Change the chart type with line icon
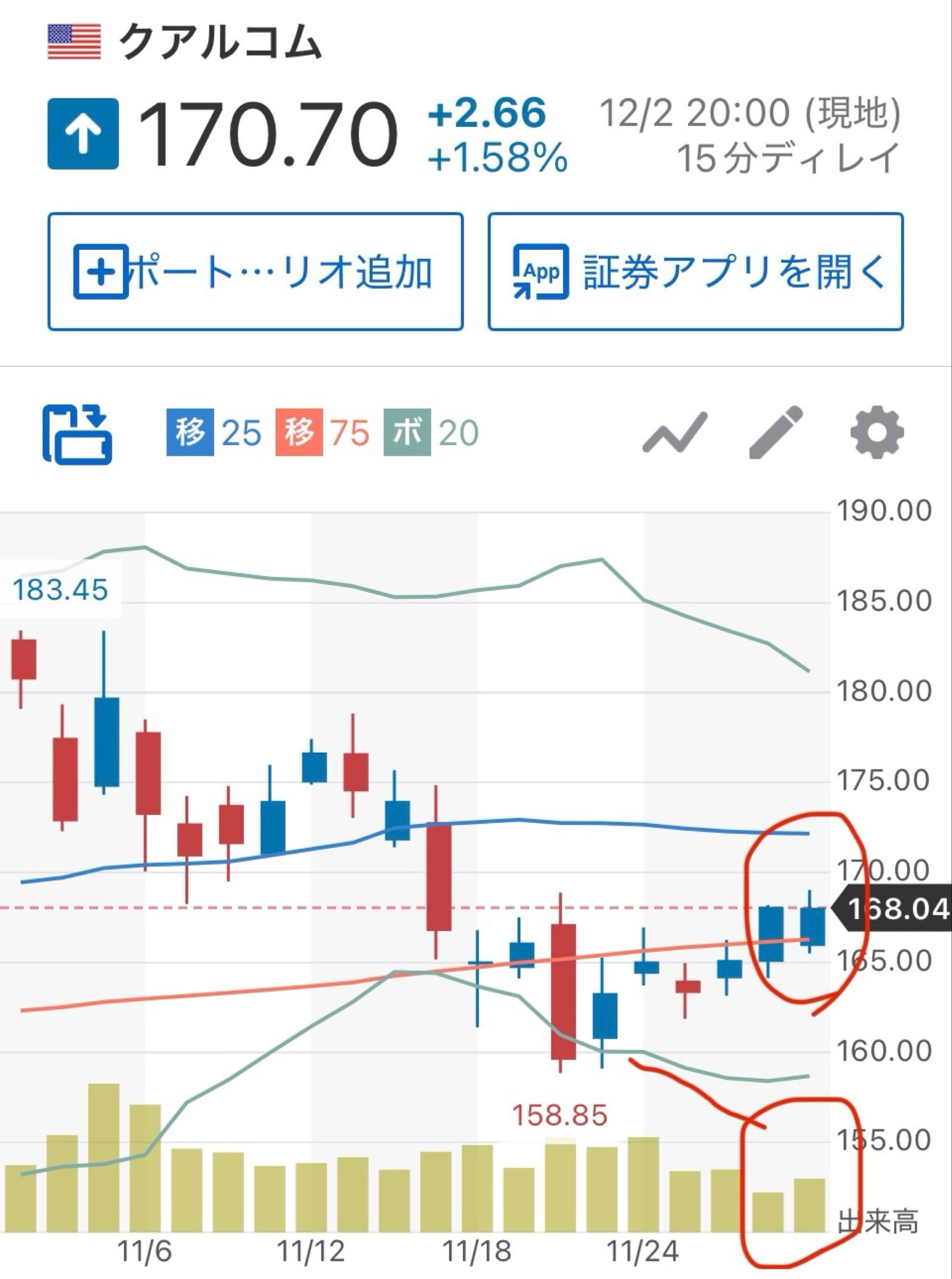 675,433
